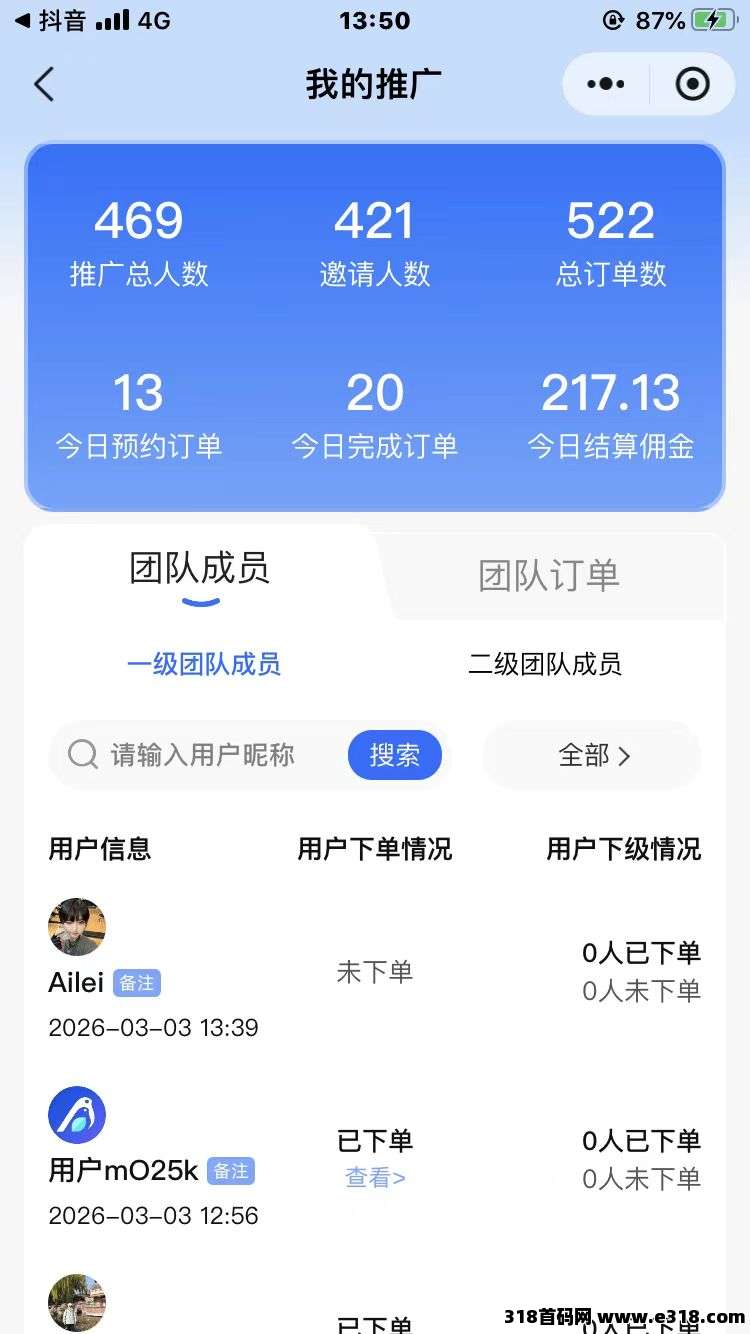750x1334 pixels.
Task: Tap 用户mO25k's blue bird avatar
Action: pos(77,1113)
